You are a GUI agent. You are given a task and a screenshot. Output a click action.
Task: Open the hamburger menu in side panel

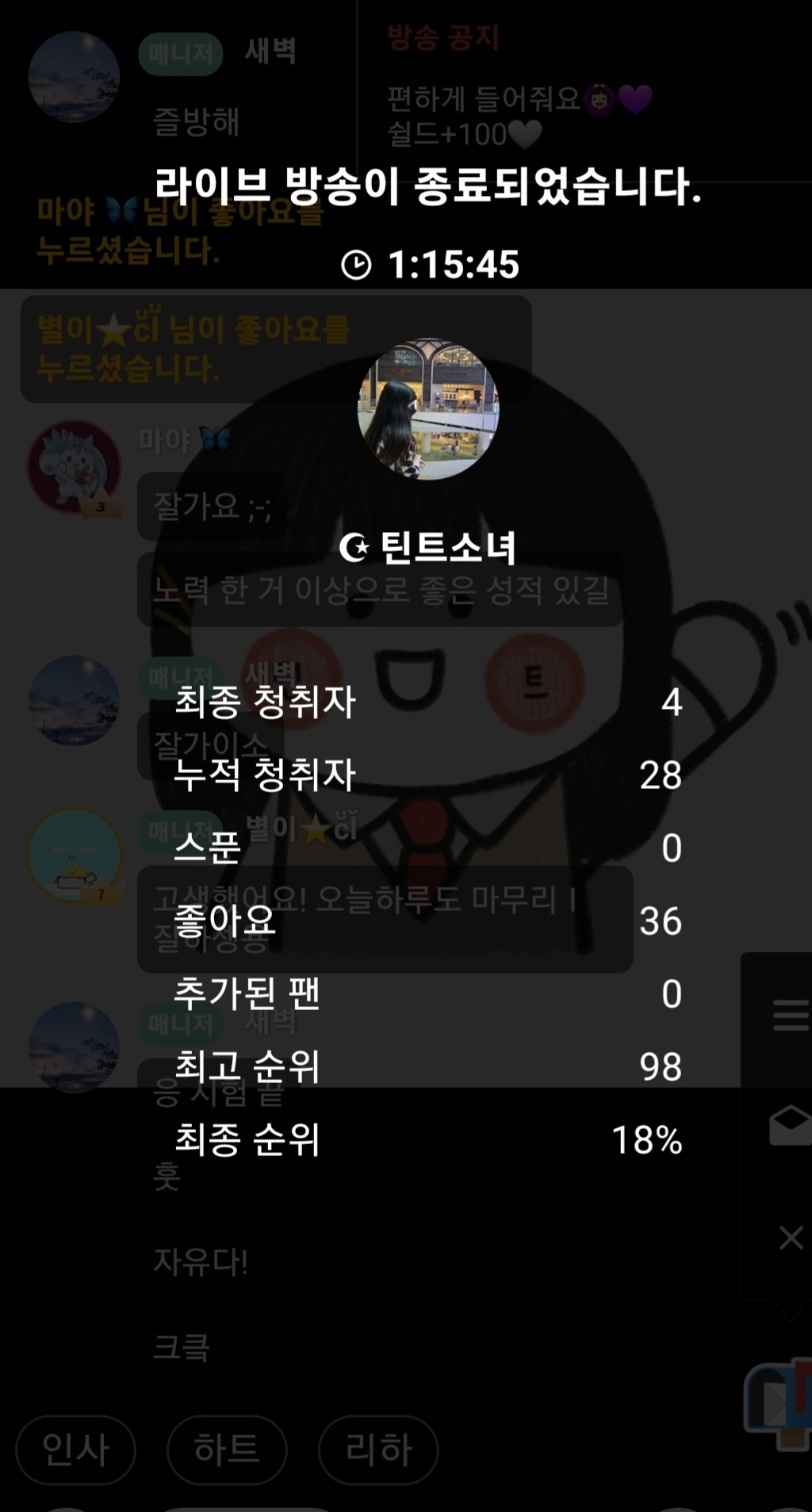790,1015
